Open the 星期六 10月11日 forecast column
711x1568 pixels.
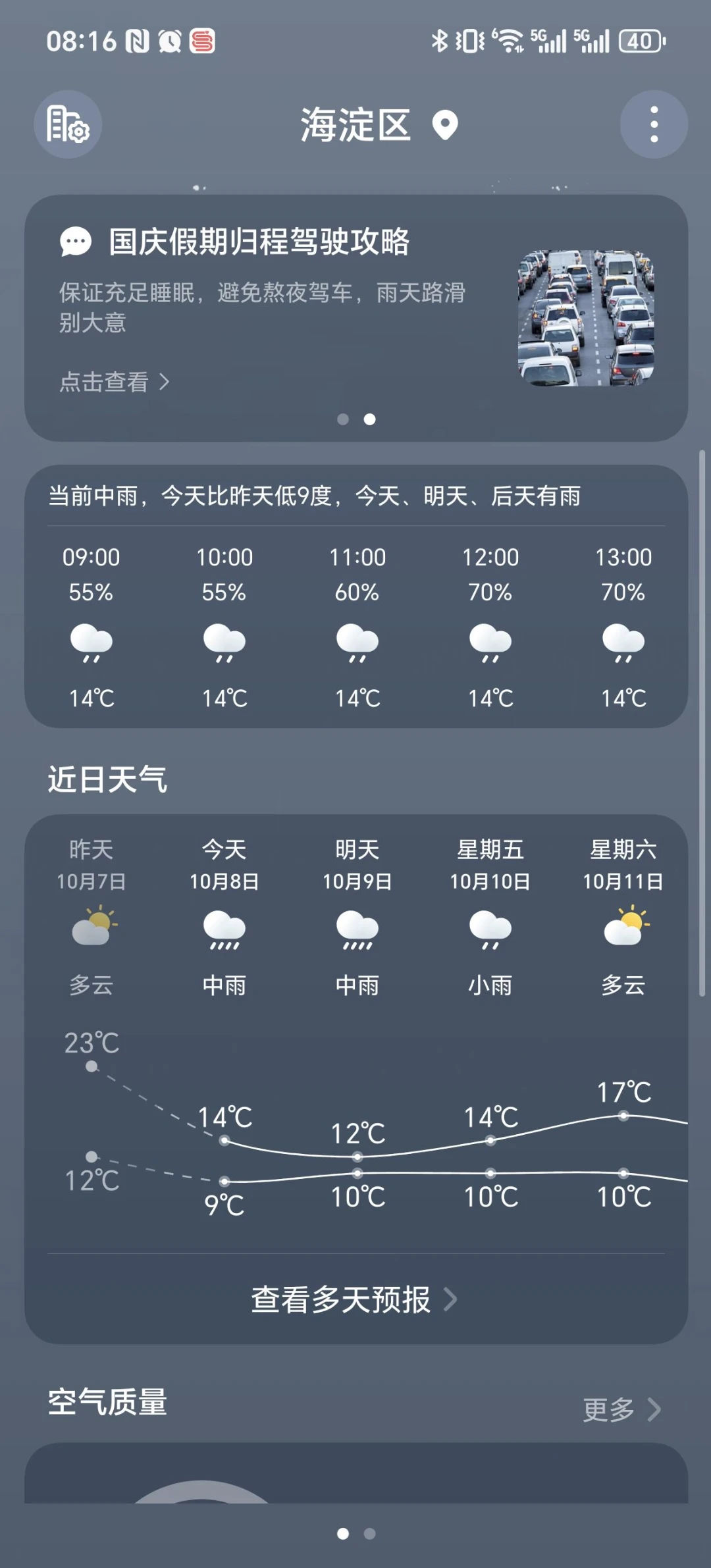coord(623,915)
